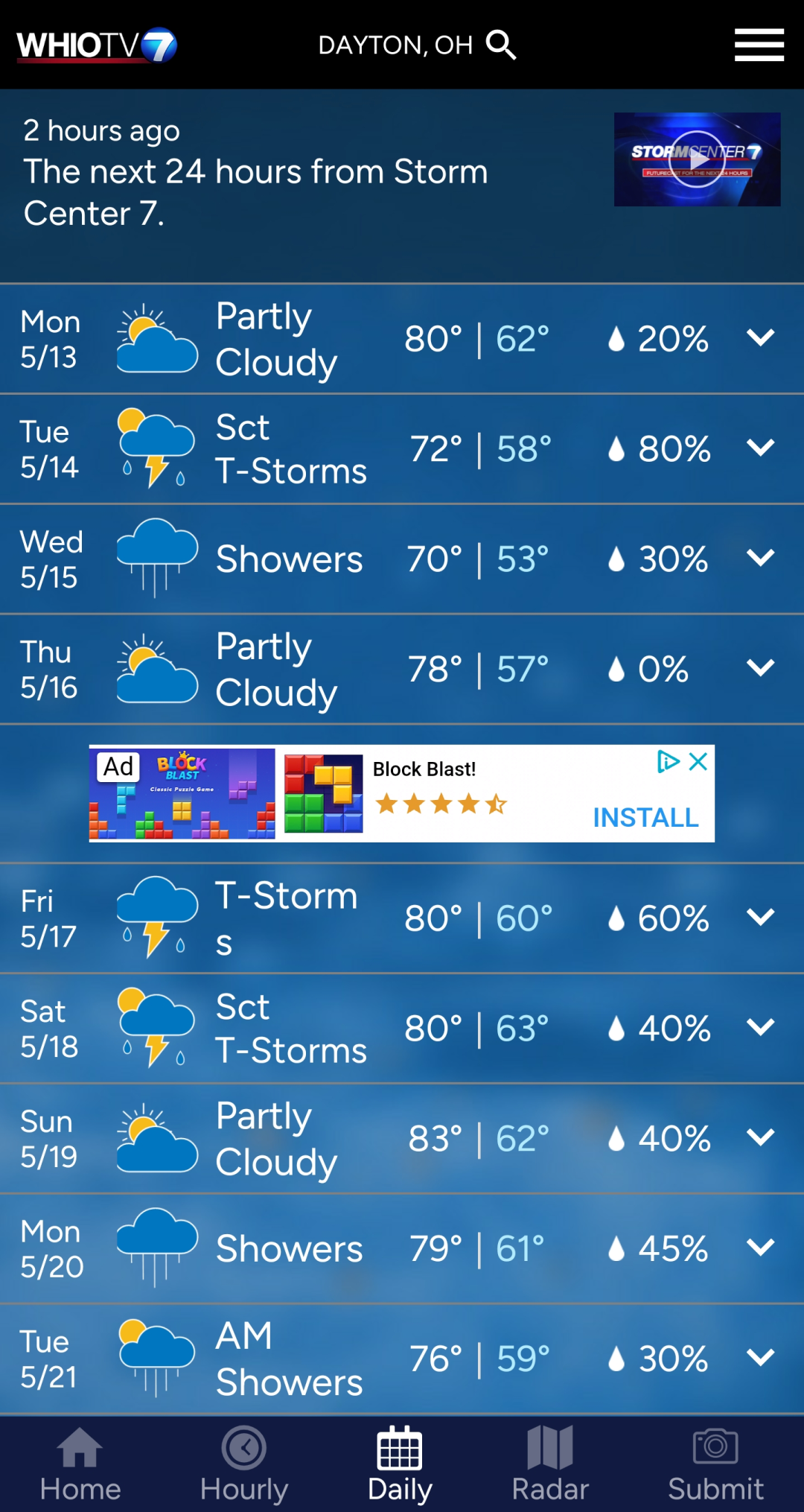Viewport: 804px width, 1512px height.
Task: Go to the Home tab
Action: 80,1464
